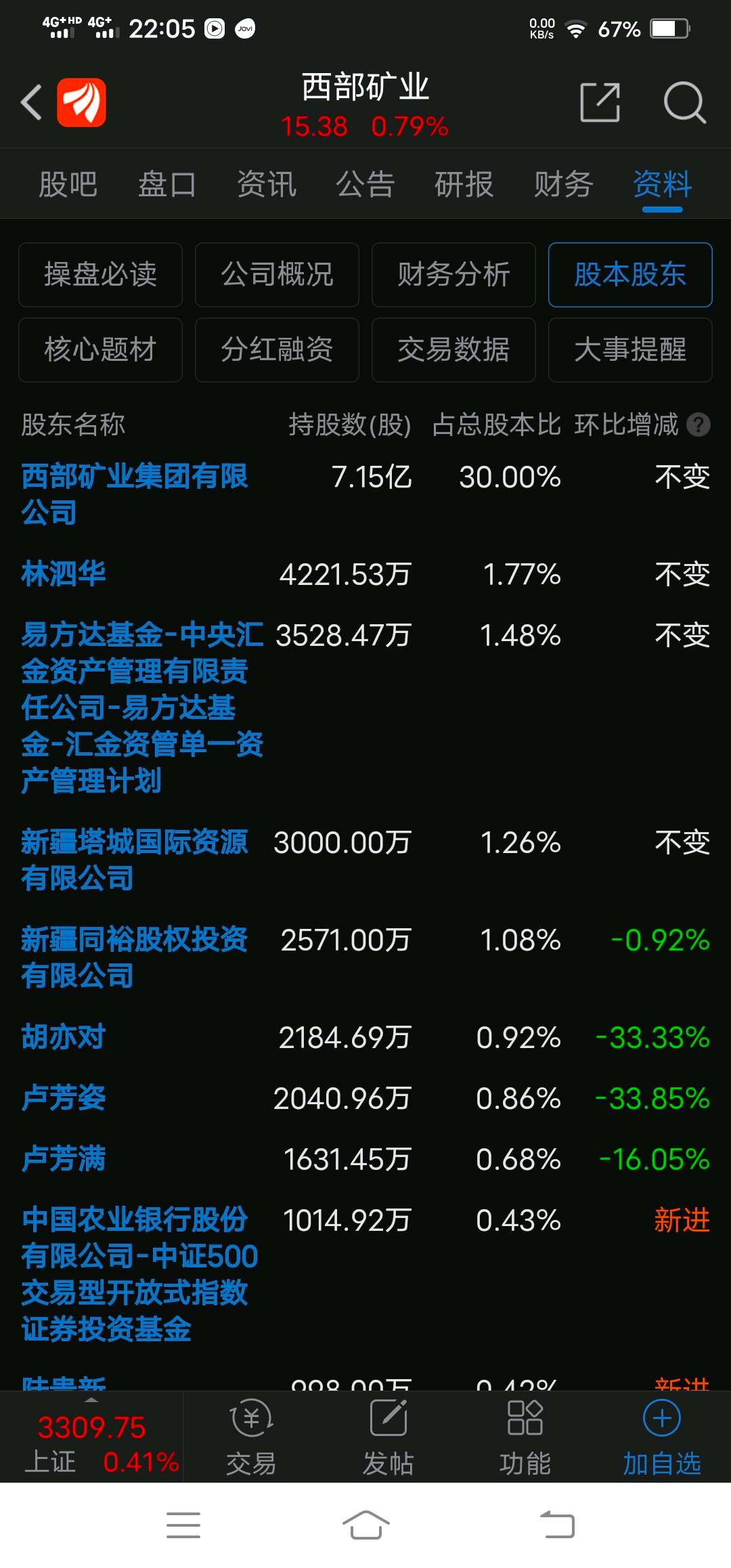View shareholder 胡亦对 details

pos(64,1037)
